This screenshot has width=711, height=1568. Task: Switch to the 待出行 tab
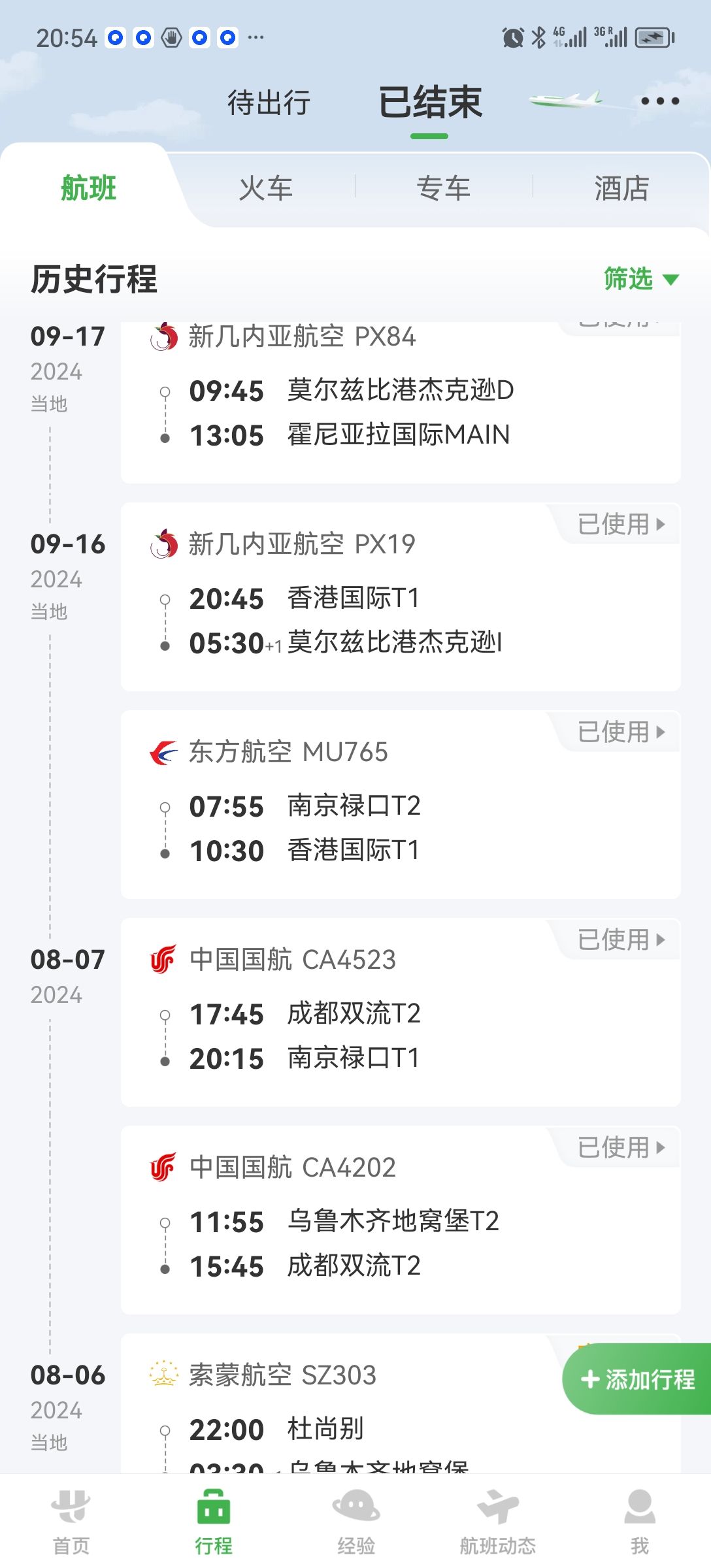click(x=269, y=103)
